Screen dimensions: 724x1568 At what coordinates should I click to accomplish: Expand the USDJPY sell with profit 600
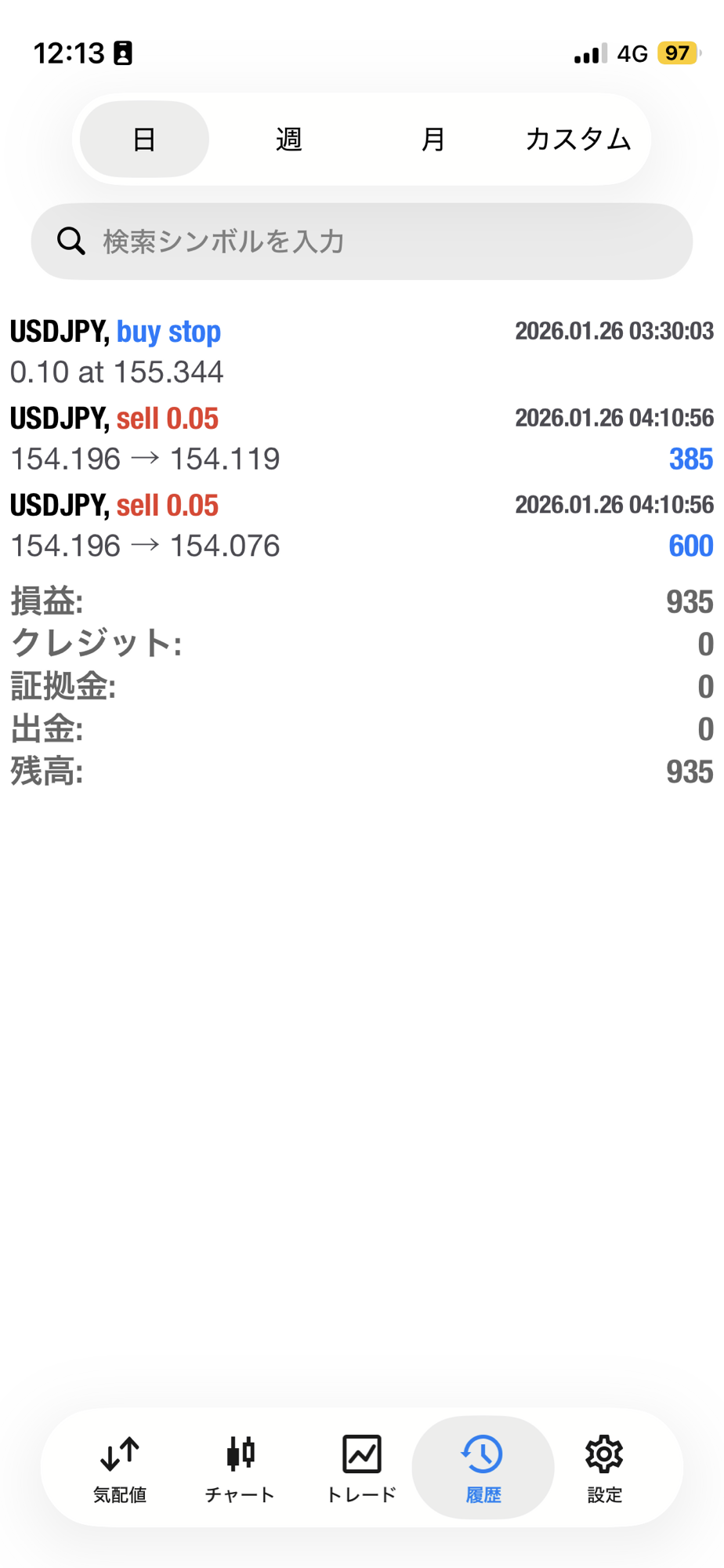(x=361, y=525)
